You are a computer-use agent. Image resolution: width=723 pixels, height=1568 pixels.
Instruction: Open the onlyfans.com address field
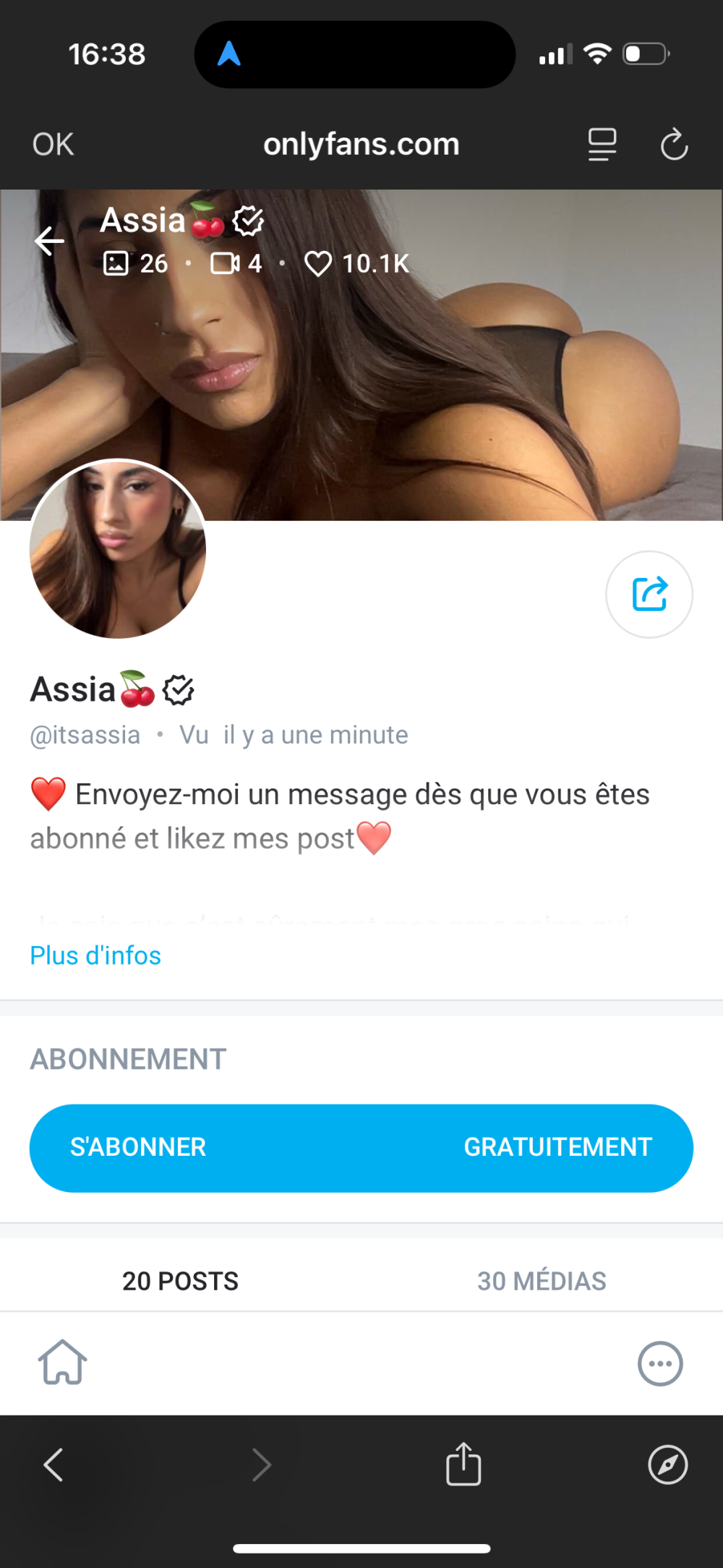361,144
